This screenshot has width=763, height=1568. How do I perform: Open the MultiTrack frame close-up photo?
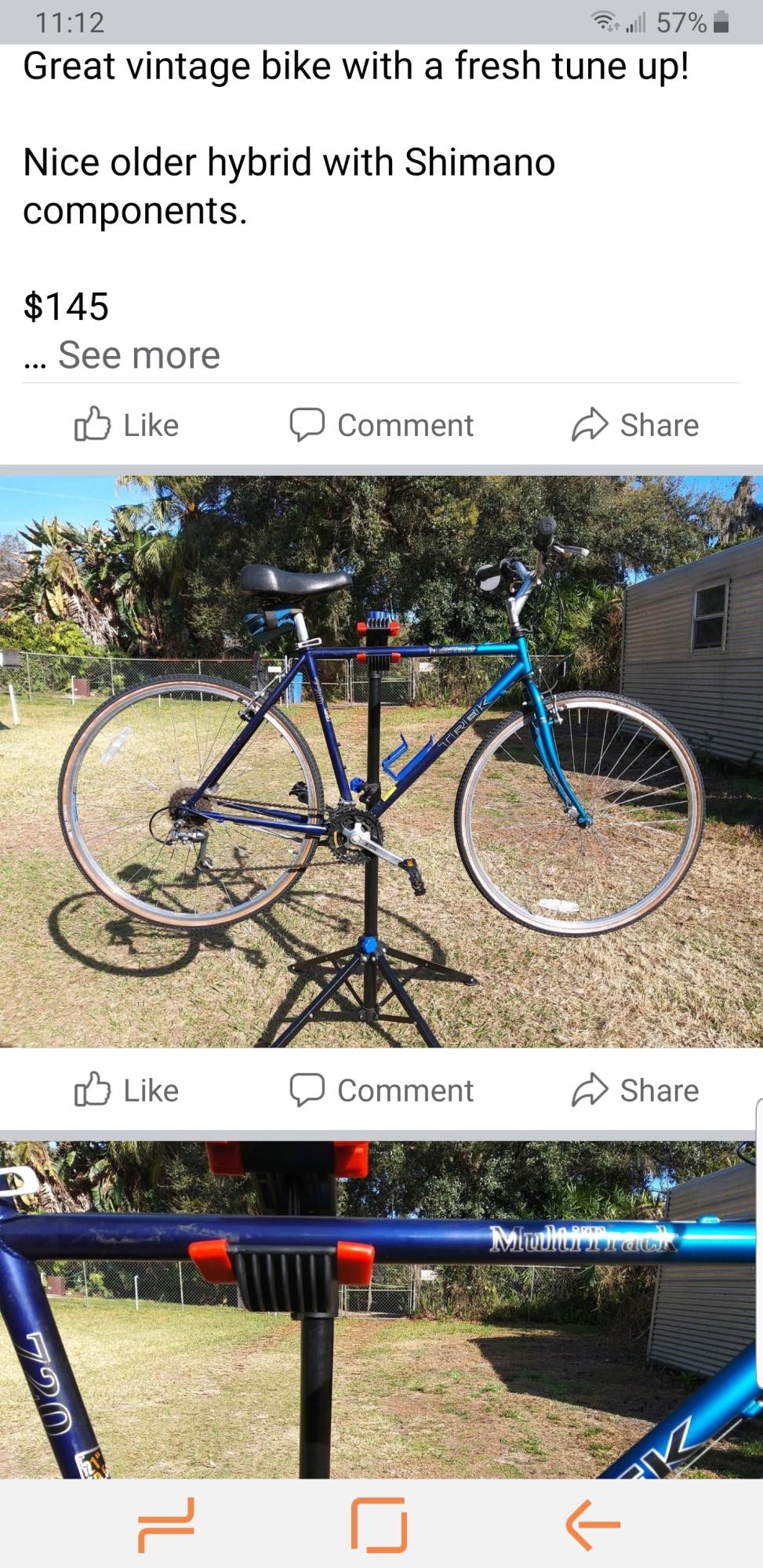(381, 1309)
